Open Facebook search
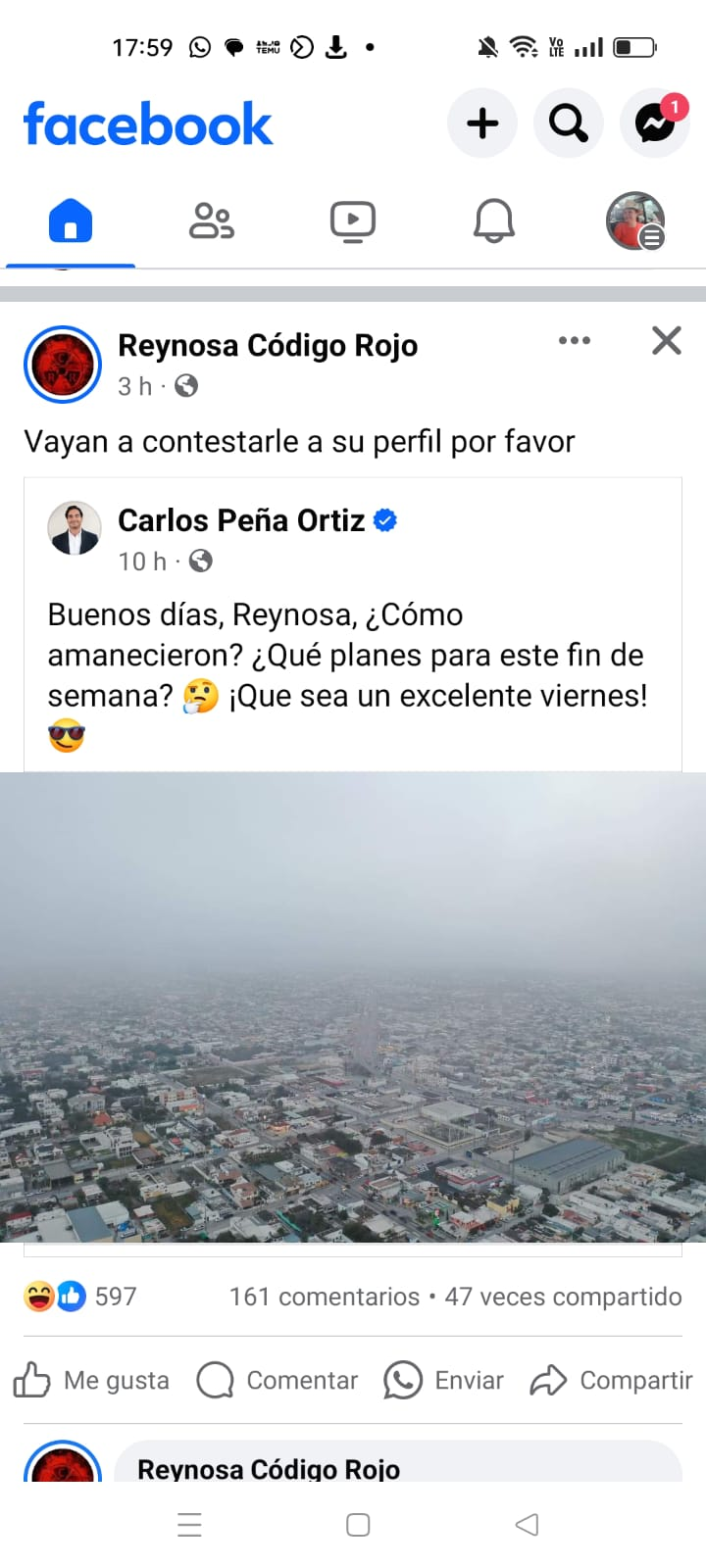The image size is (706, 1568). click(x=568, y=123)
